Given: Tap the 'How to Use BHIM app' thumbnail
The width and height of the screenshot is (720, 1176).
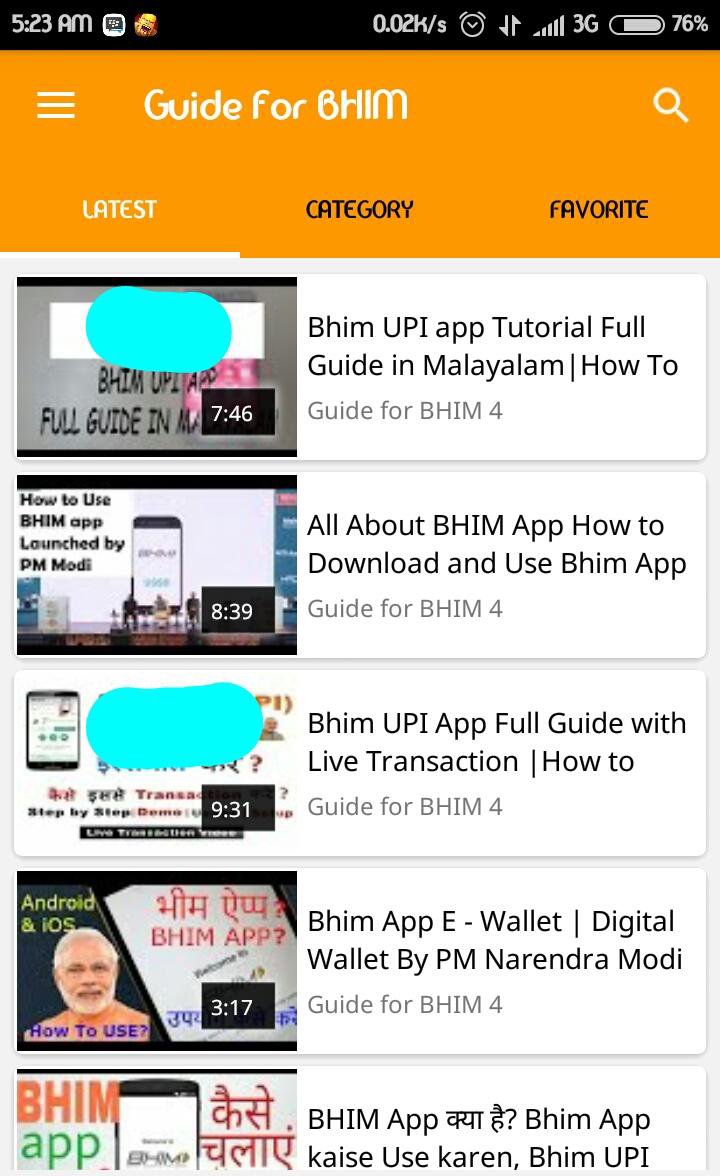Looking at the screenshot, I should (157, 564).
